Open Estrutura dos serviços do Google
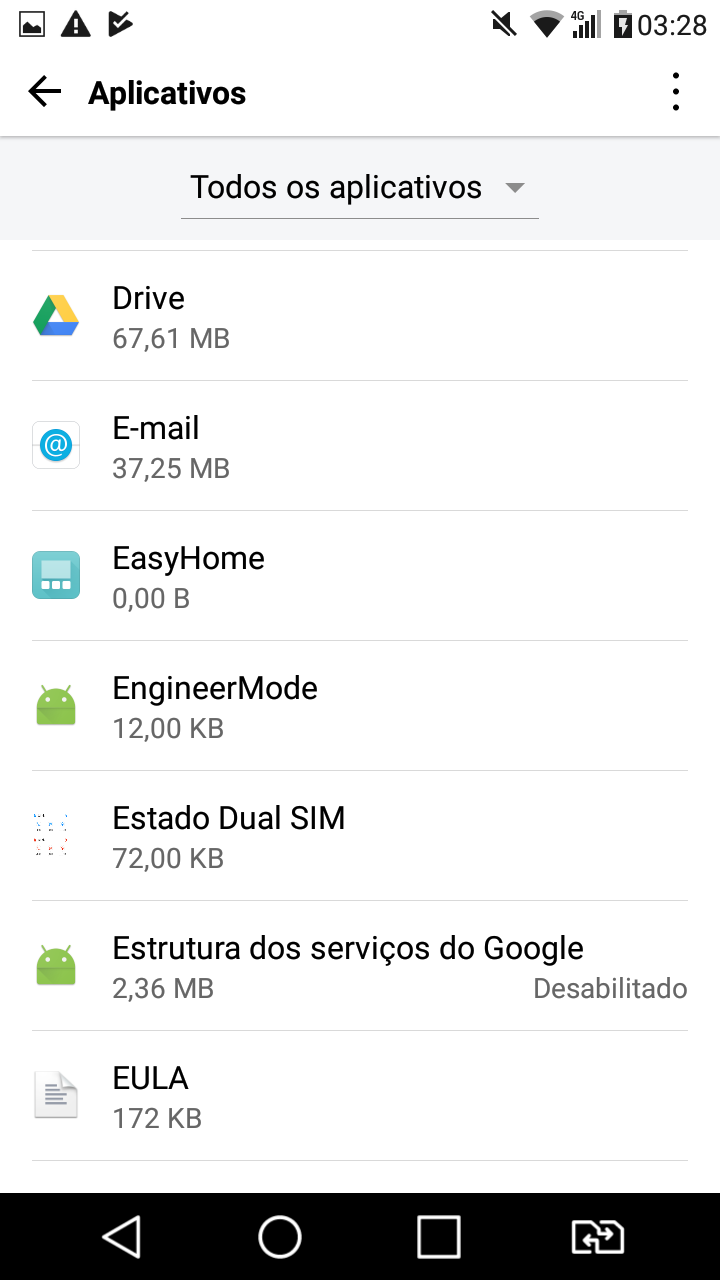Viewport: 720px width, 1280px height. coord(360,966)
